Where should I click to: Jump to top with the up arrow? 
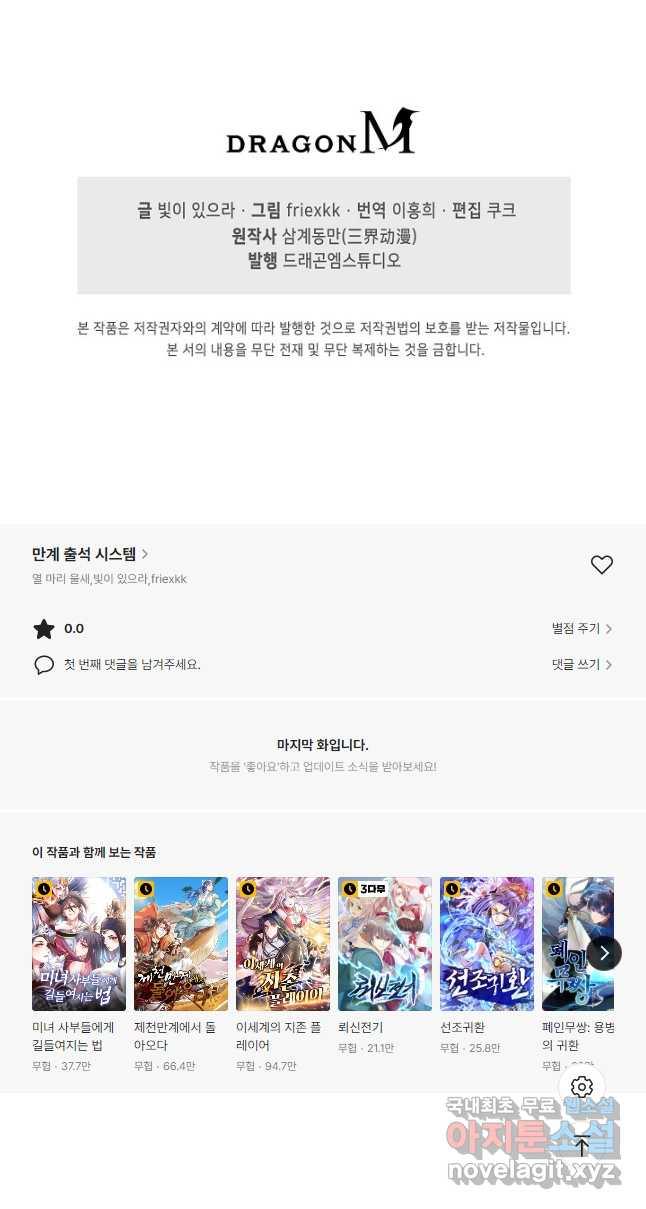tap(582, 1145)
